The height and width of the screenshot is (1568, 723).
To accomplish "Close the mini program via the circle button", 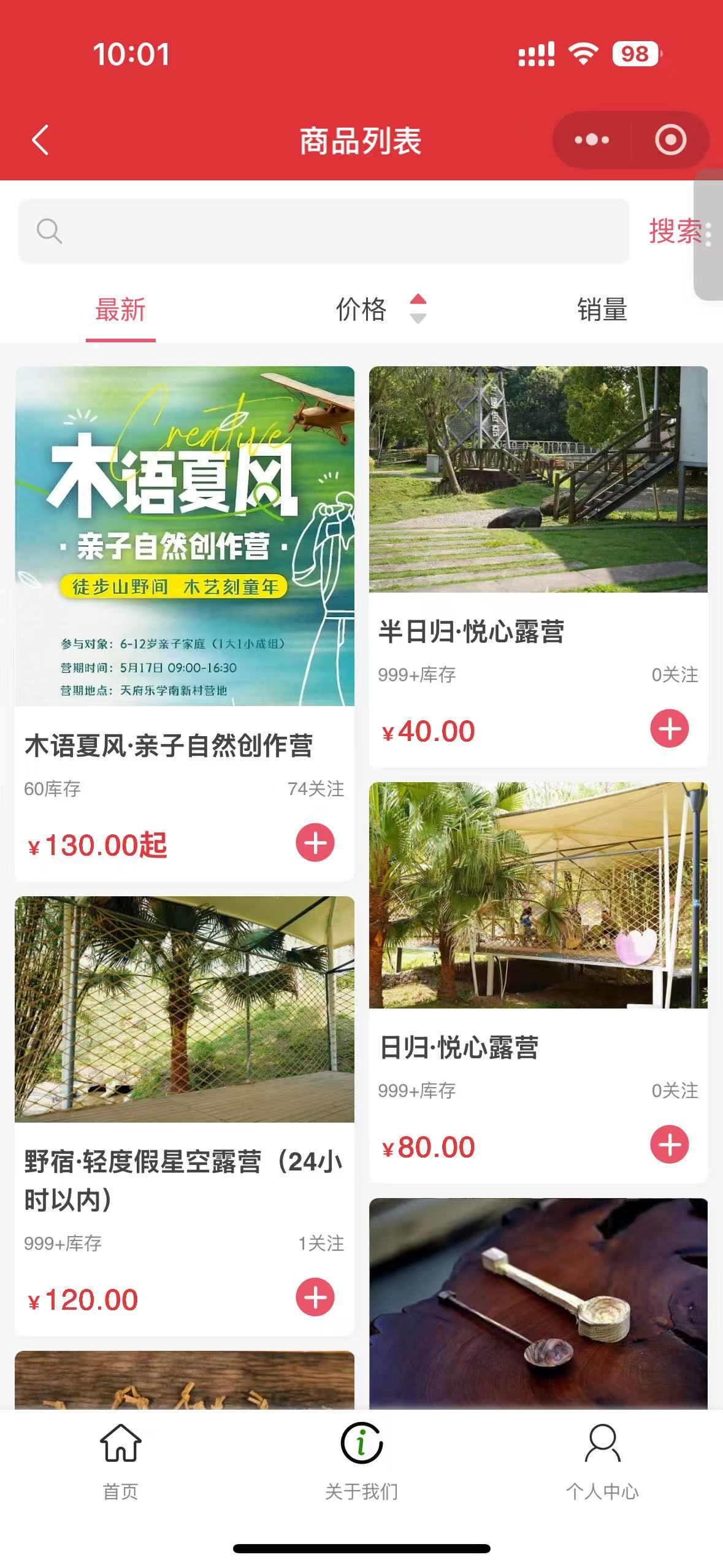I will (x=670, y=140).
